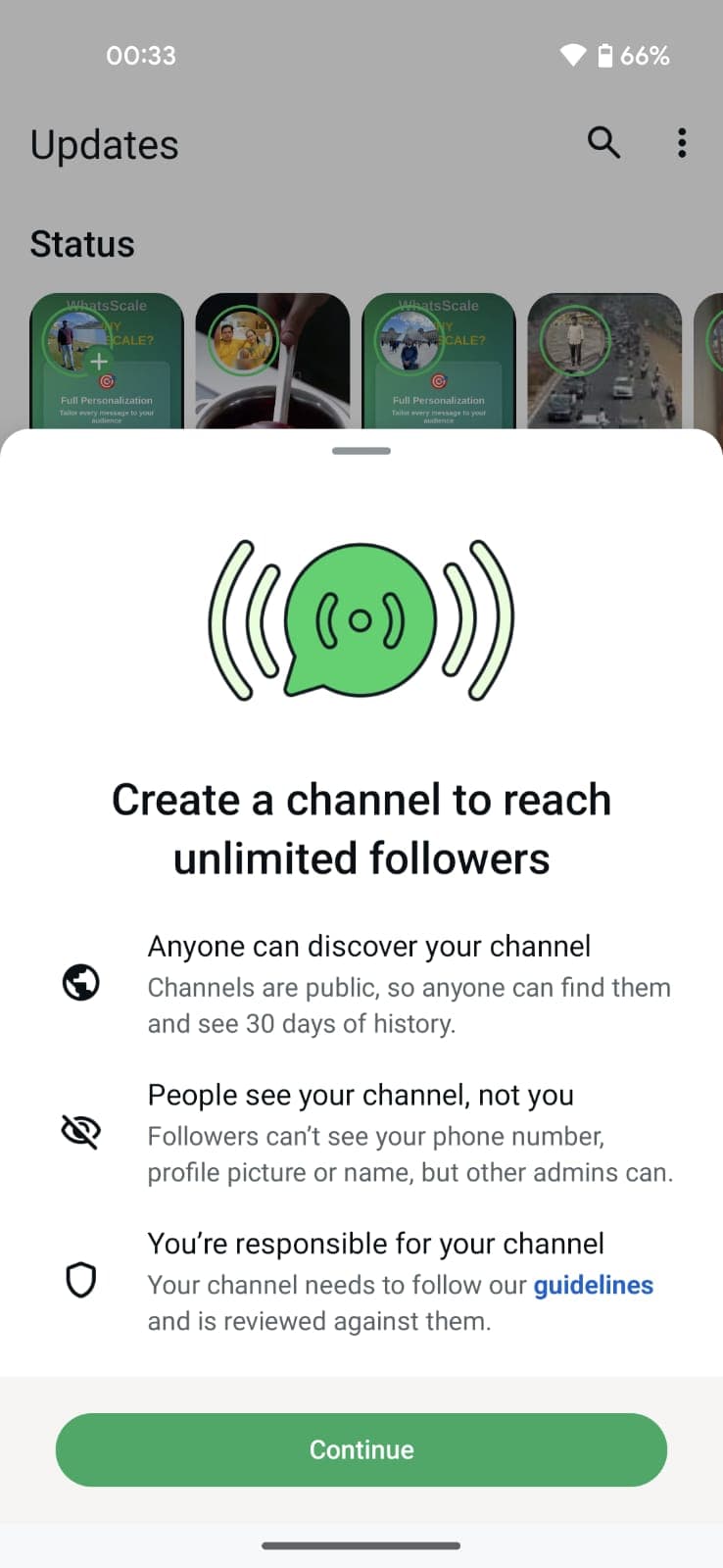The width and height of the screenshot is (723, 1568).
Task: Open search from the Updates screen
Action: click(603, 143)
